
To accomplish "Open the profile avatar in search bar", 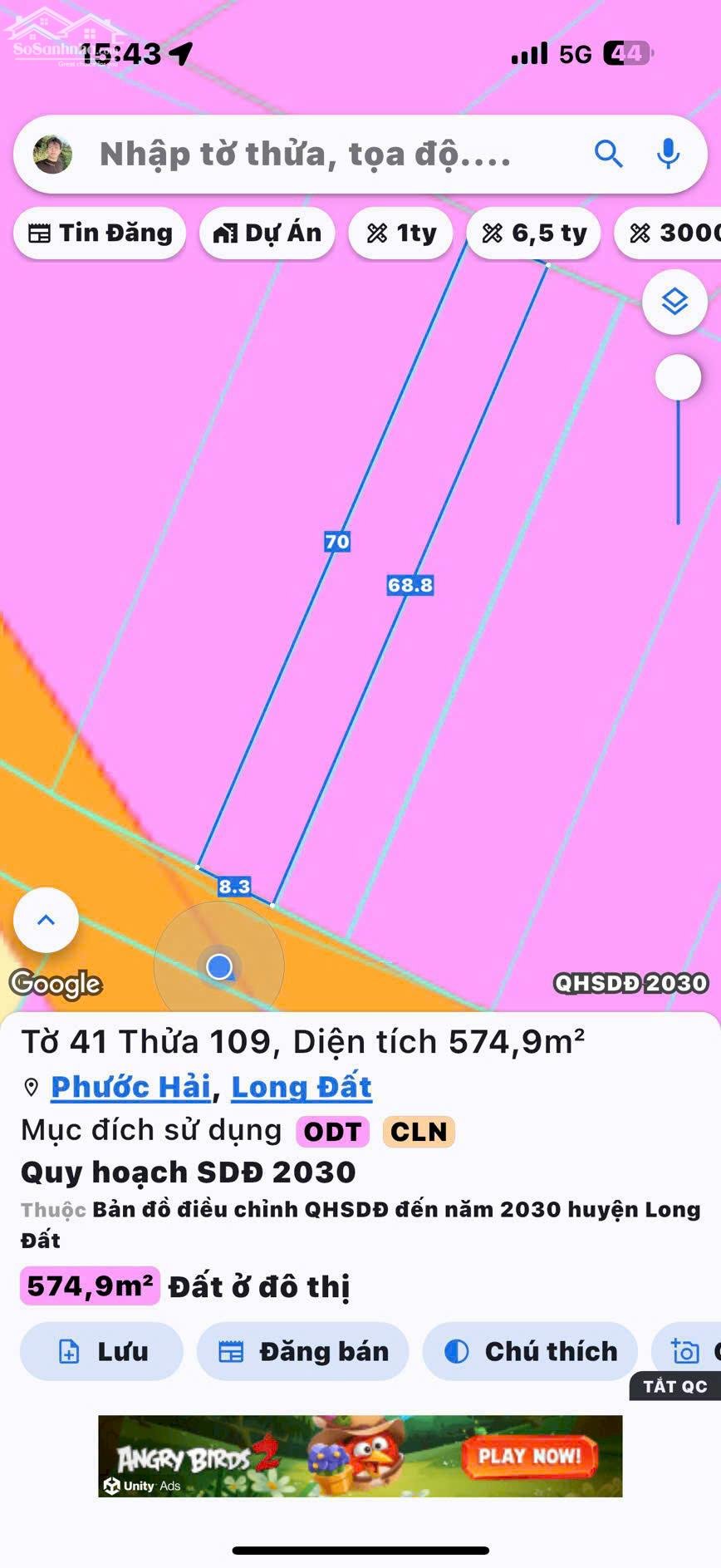I will [52, 155].
